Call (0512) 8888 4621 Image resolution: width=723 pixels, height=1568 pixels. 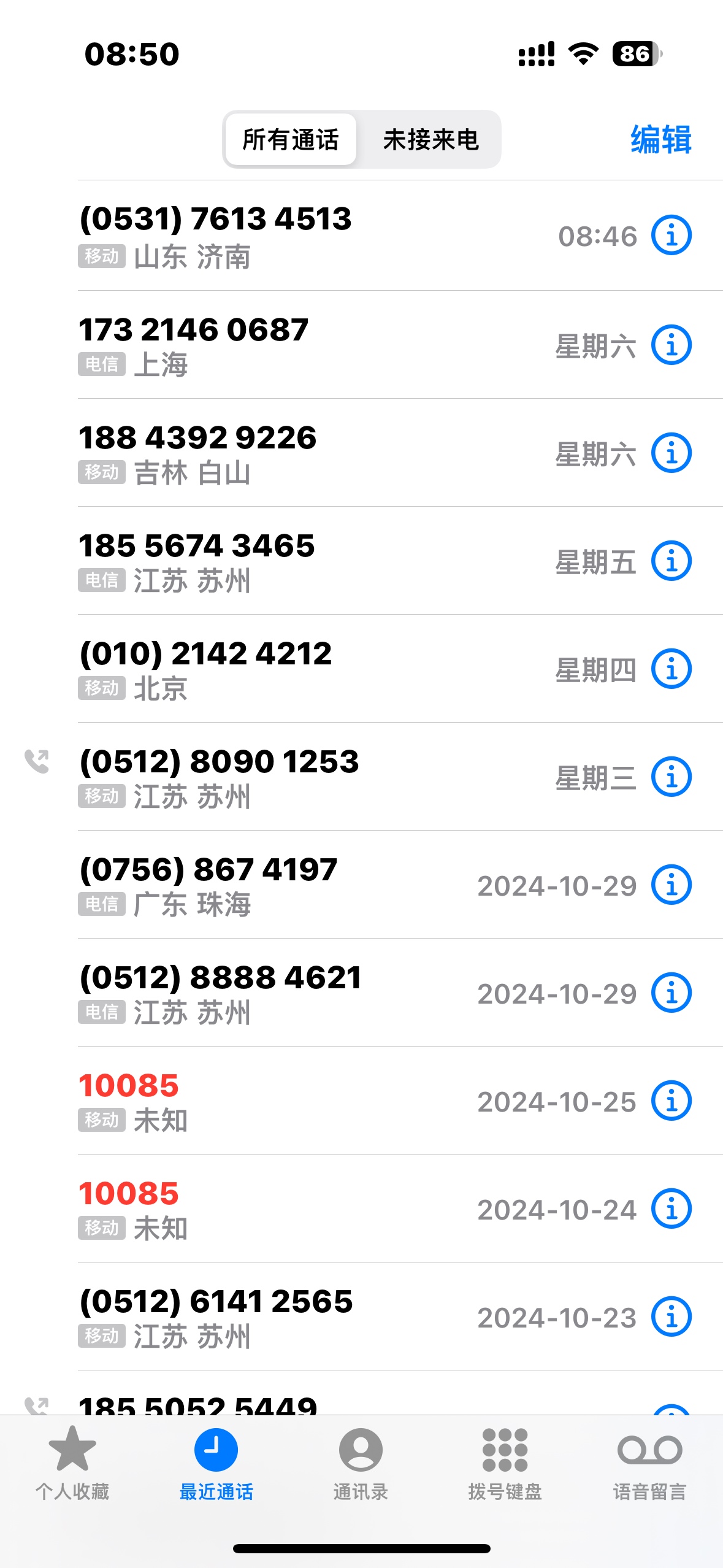[362, 993]
